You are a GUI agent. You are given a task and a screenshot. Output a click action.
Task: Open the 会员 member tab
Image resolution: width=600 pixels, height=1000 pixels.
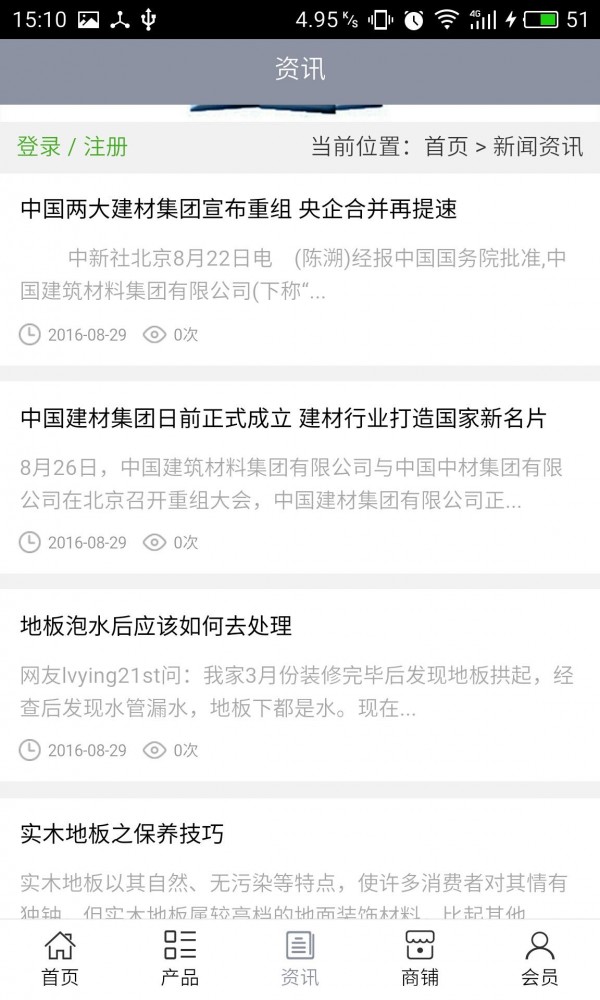[x=540, y=958]
